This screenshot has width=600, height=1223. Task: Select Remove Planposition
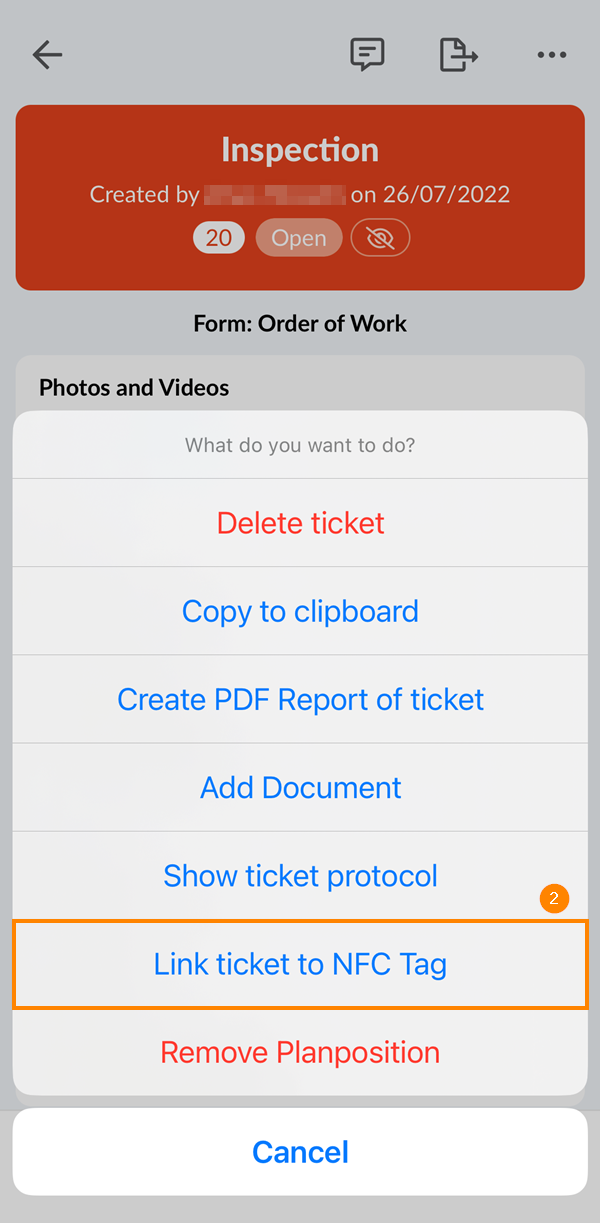300,1052
